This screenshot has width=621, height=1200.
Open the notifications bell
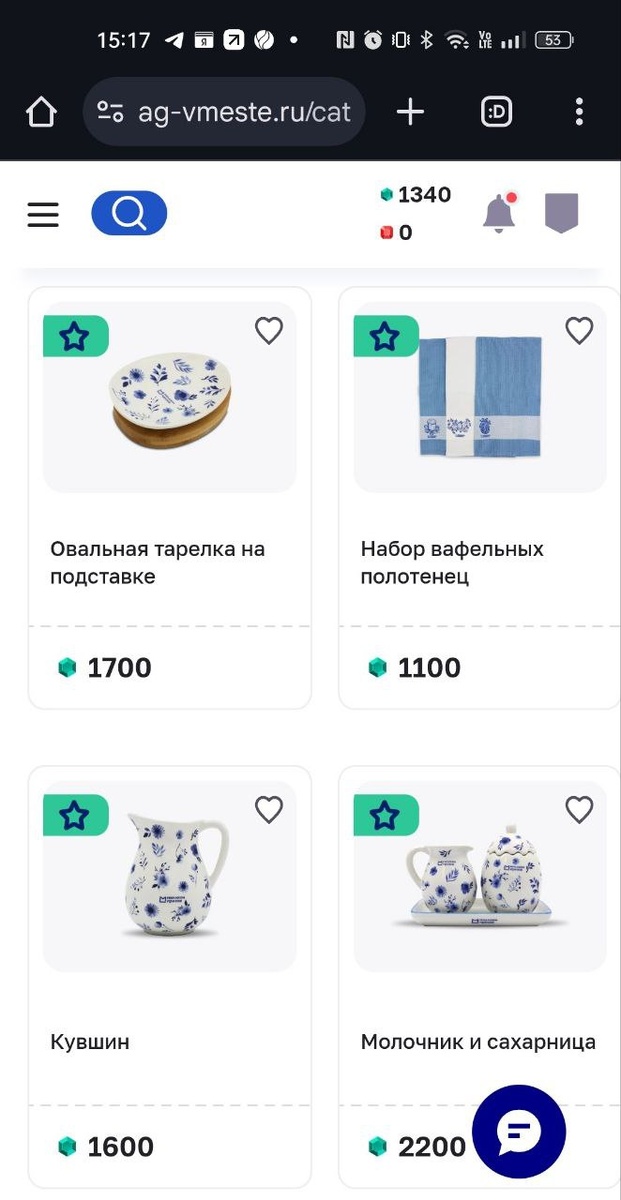pos(499,214)
